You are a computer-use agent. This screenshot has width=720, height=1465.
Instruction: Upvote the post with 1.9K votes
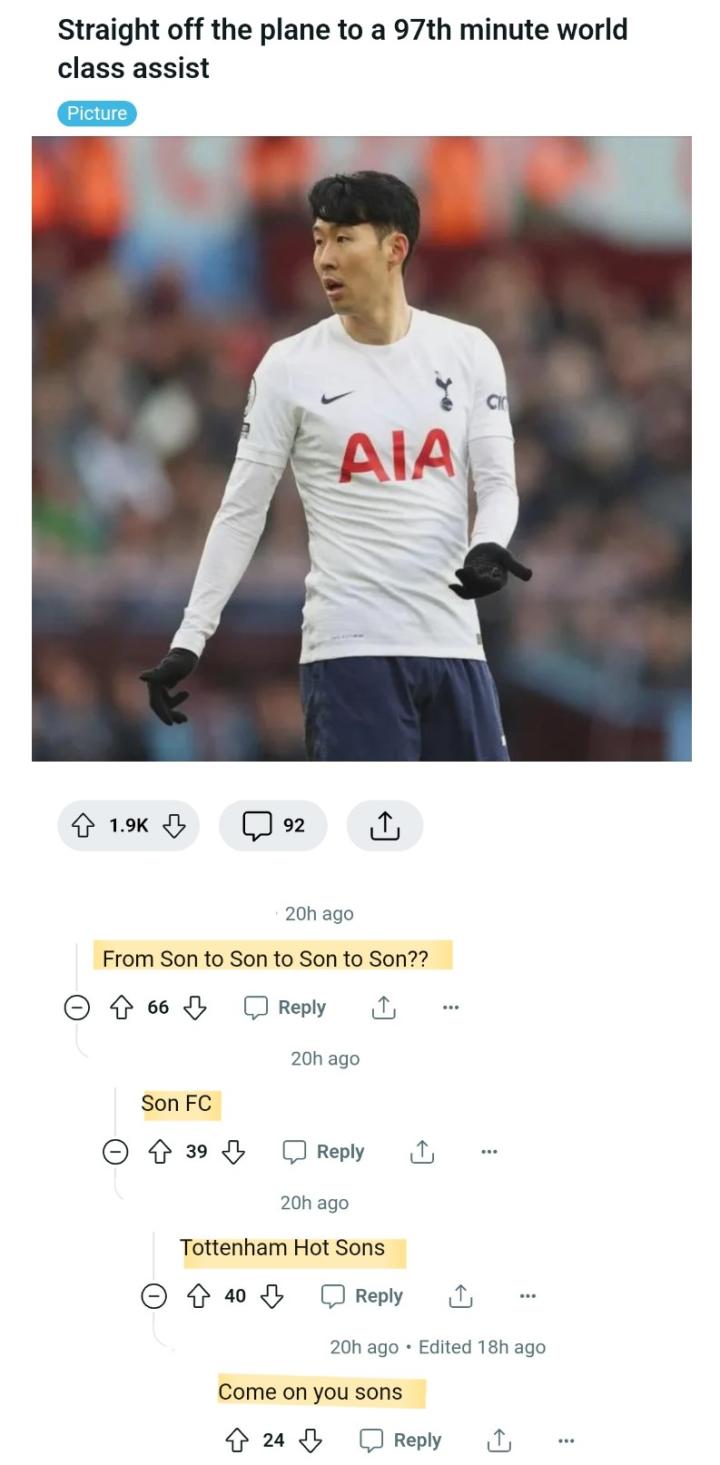[83, 826]
